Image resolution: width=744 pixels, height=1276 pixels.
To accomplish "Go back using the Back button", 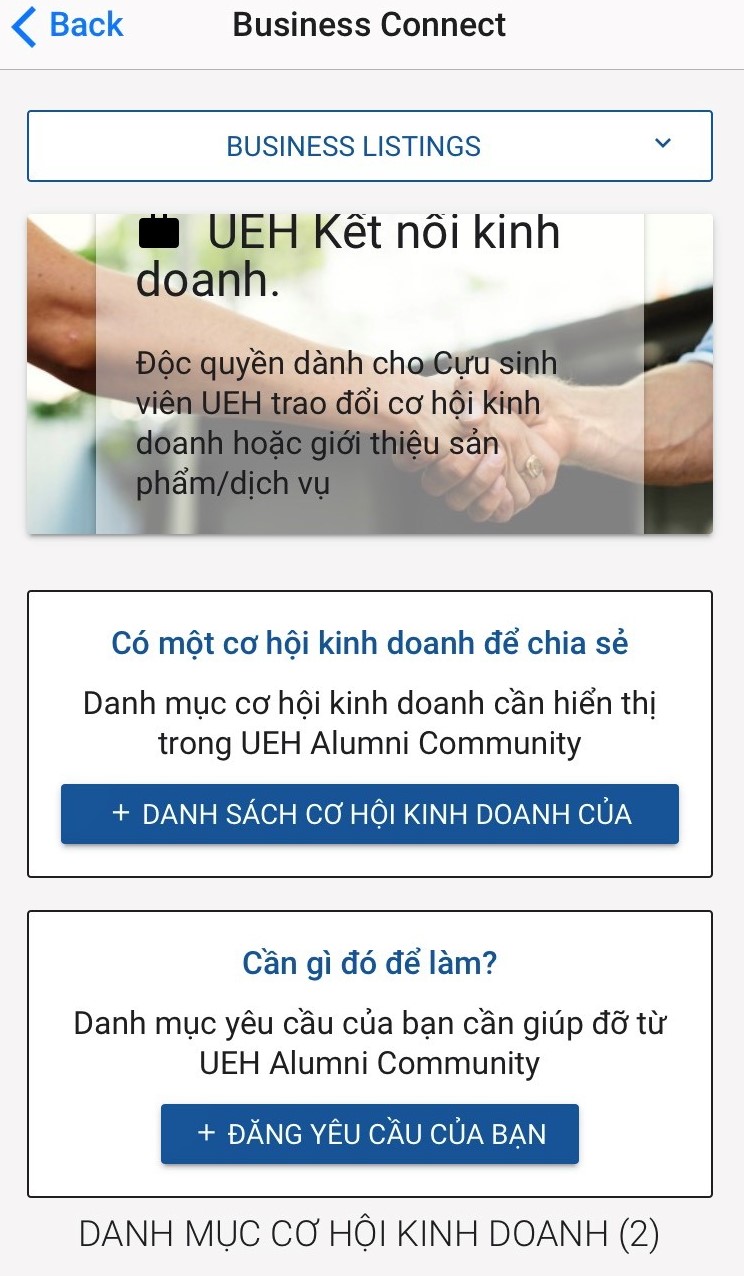I will click(x=66, y=26).
